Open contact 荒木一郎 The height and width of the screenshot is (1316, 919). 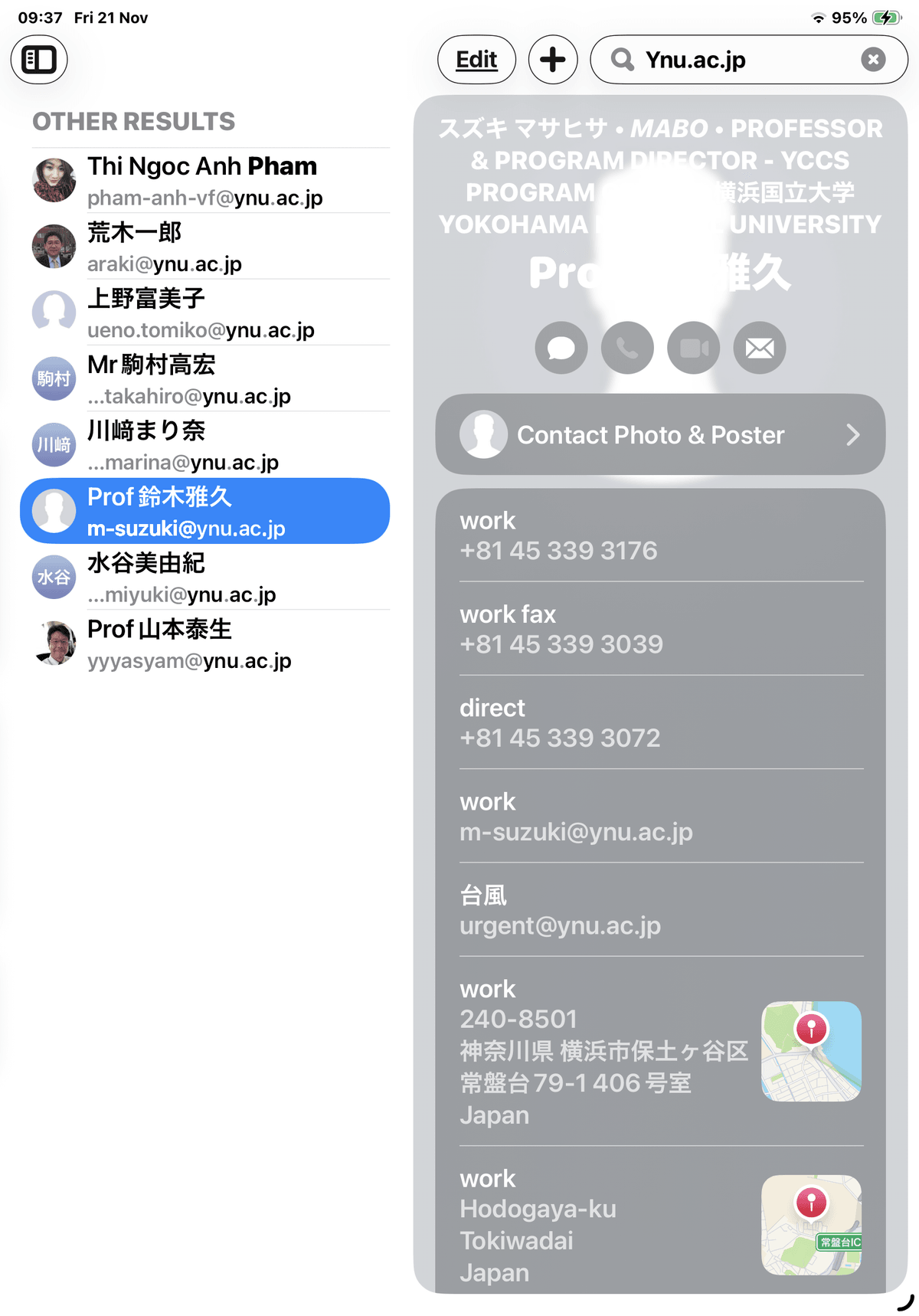point(205,247)
